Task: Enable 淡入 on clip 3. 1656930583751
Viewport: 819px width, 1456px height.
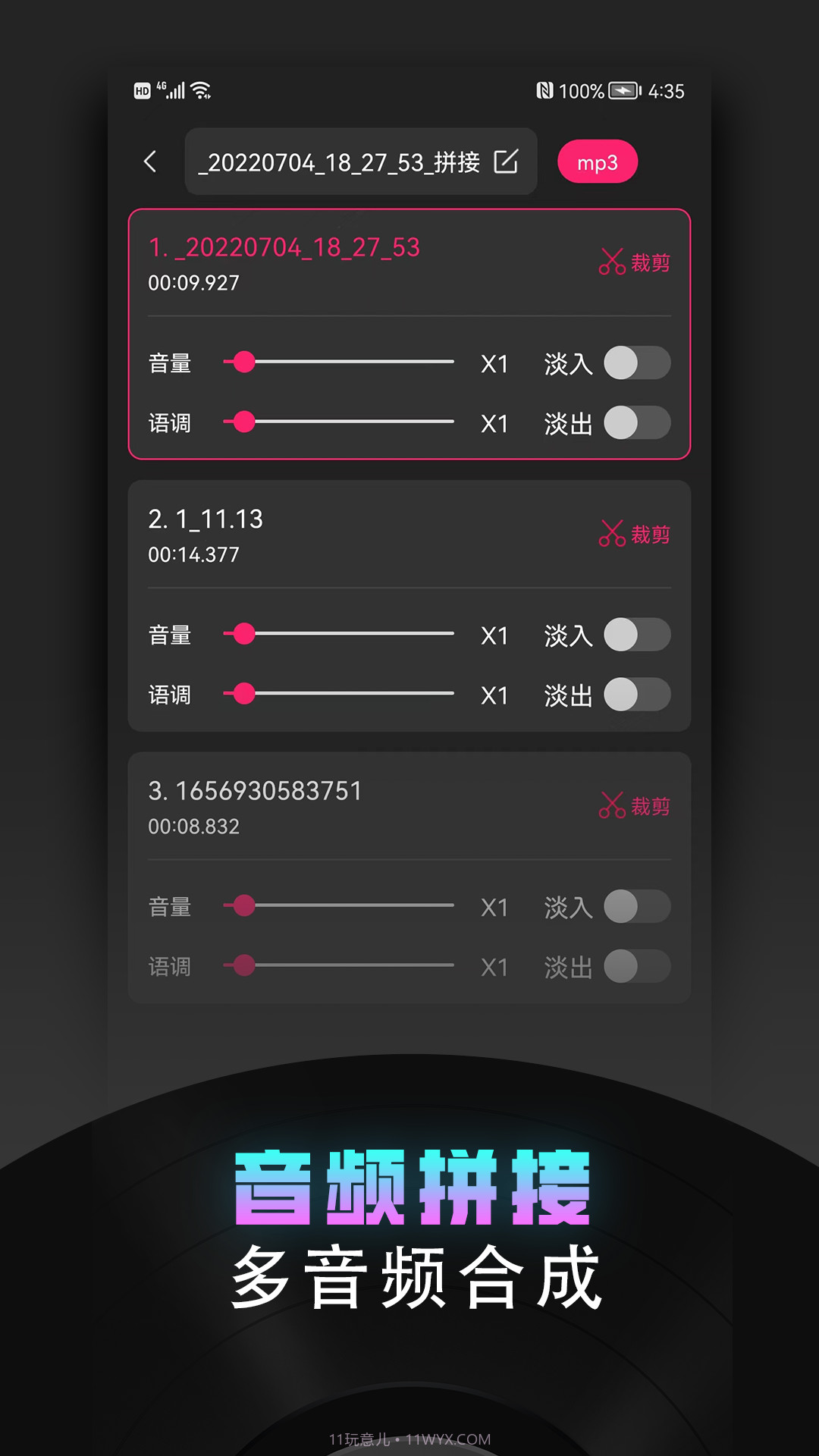Action: point(637,907)
